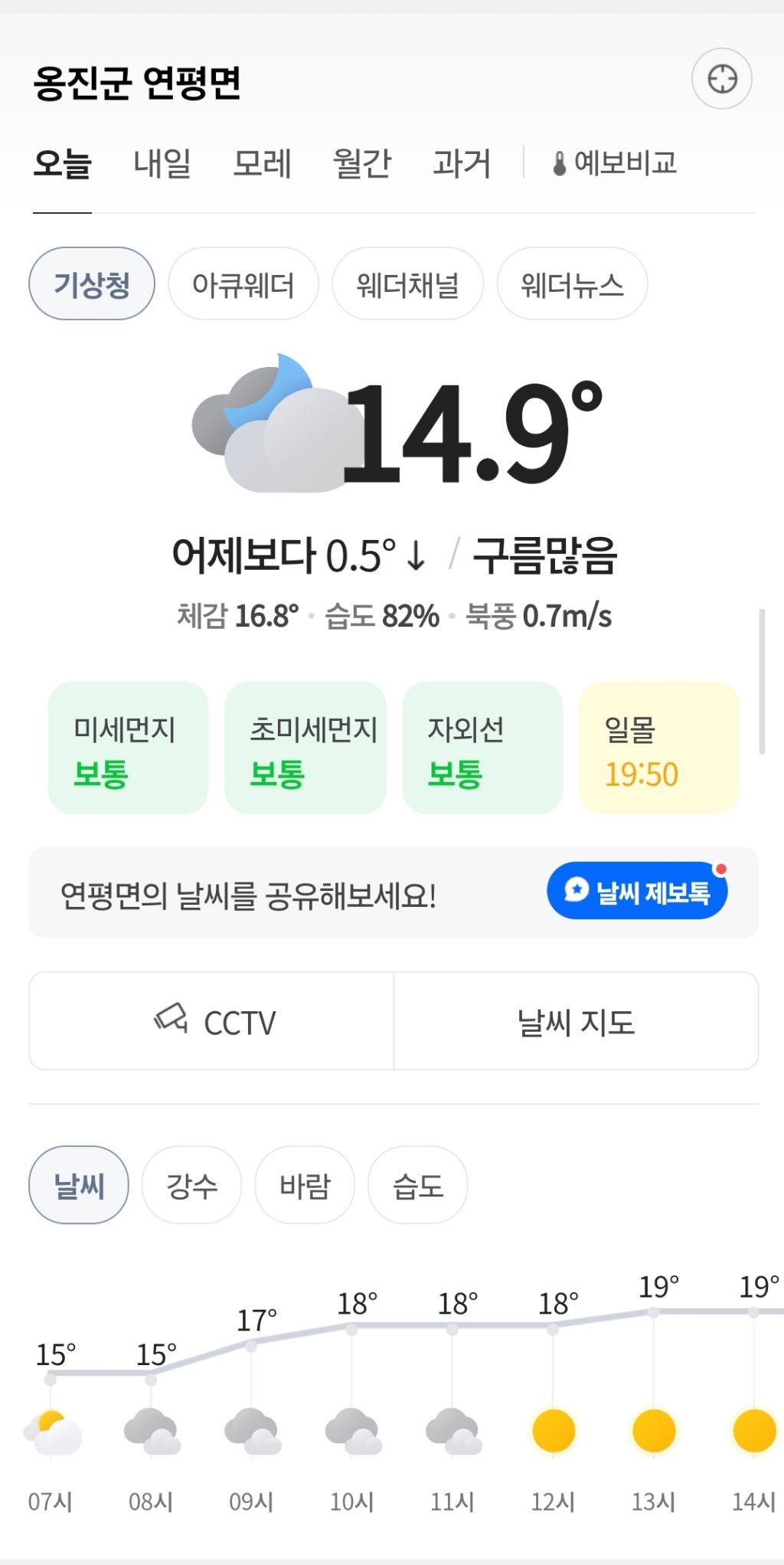This screenshot has width=784, height=1565.
Task: Open the 자외선 UV index card
Action: 482,748
